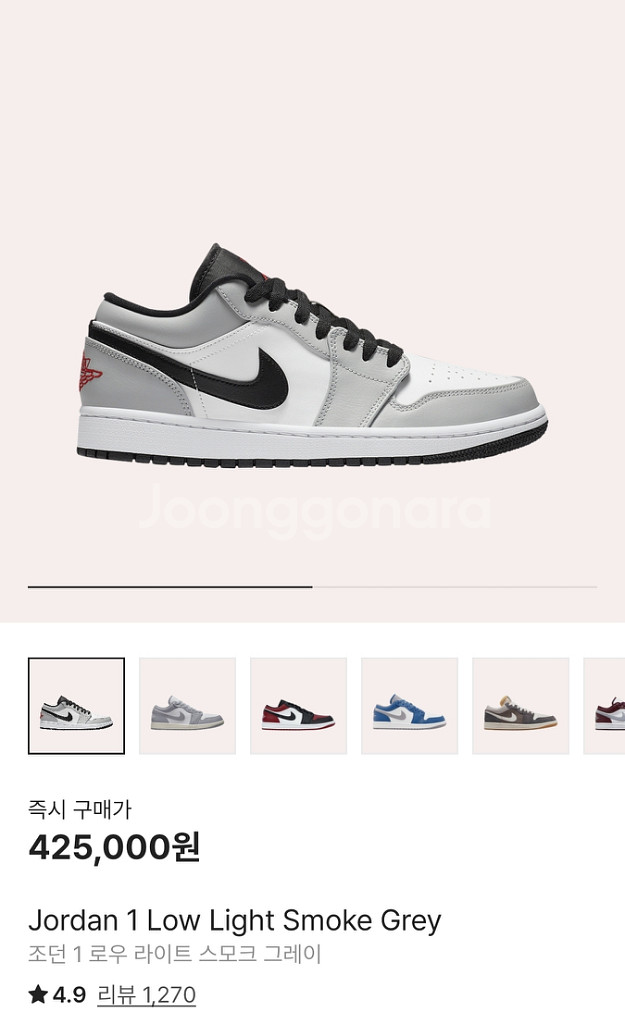This screenshot has height=1024, width=625.
Task: Select the red and black sneaker thumbnail
Action: tap(298, 705)
